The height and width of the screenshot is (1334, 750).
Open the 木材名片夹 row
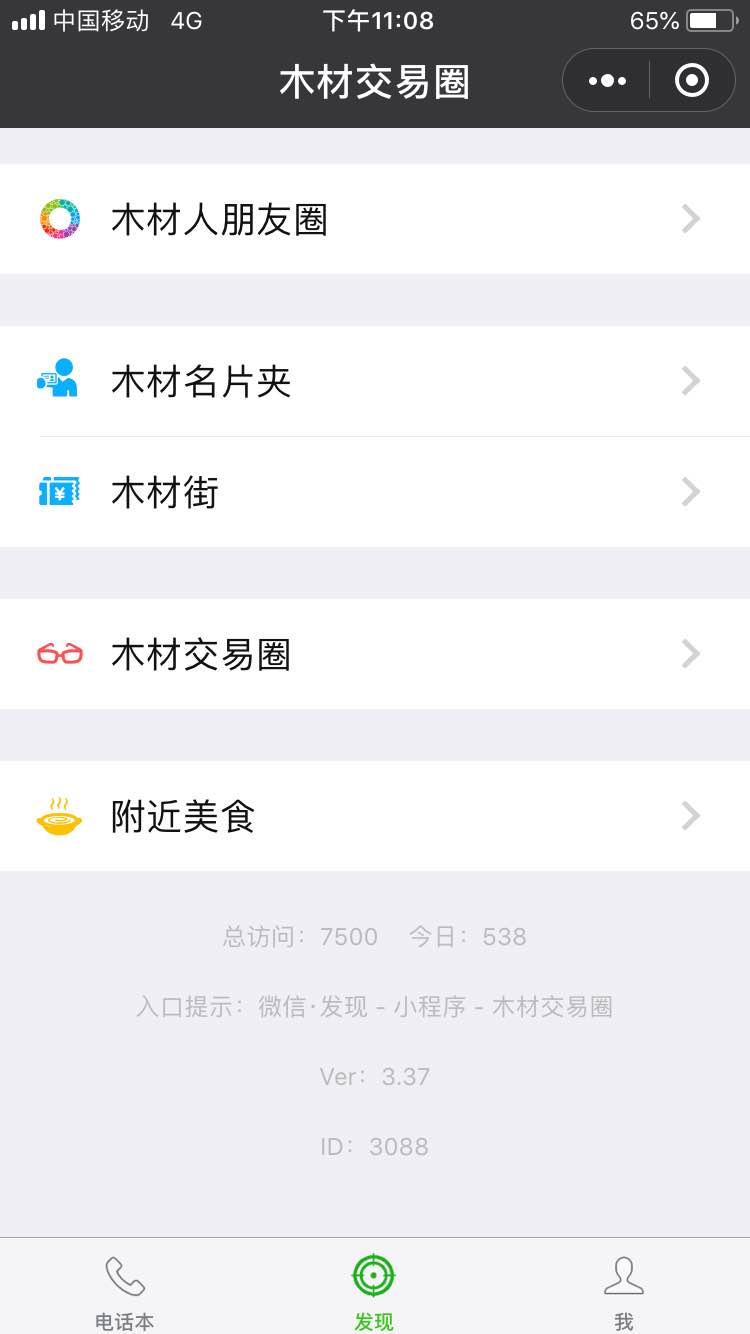(x=375, y=381)
